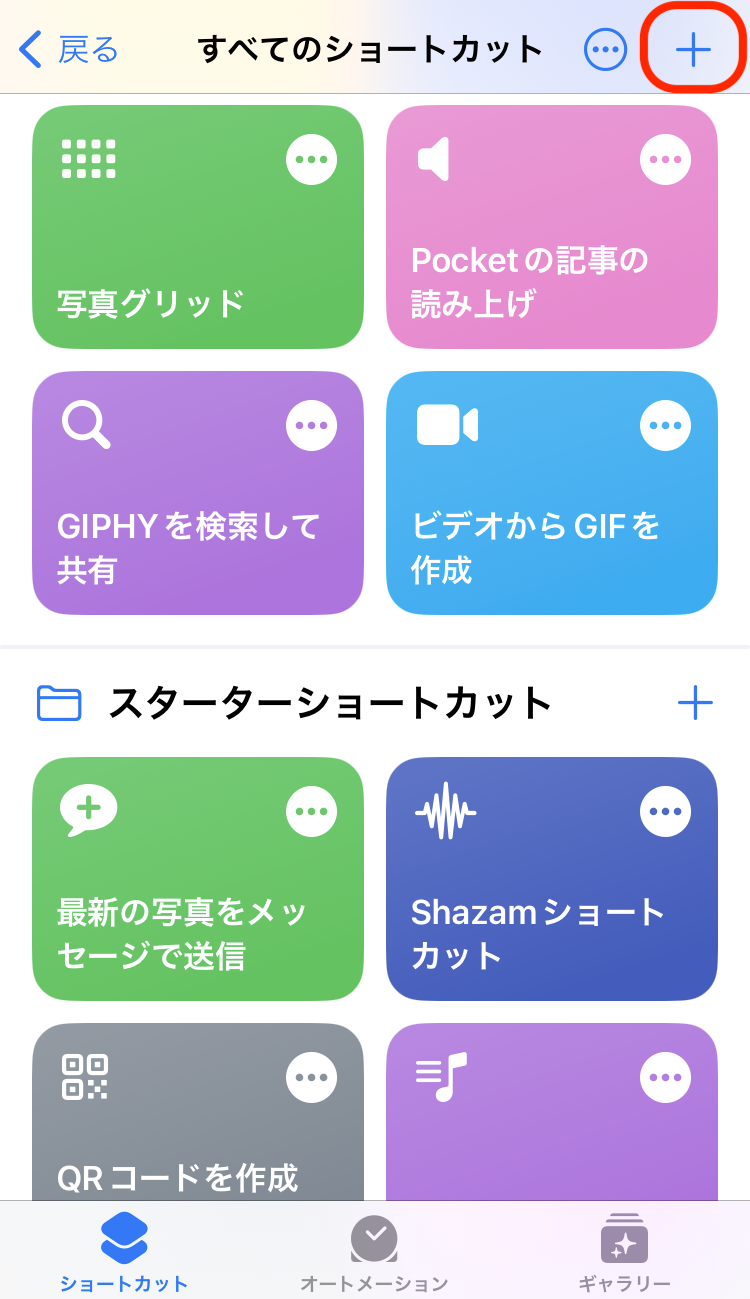Open the ellipsis on GIPHYを検索して共有
Screen dimensions: 750x1299
[x=312, y=426]
